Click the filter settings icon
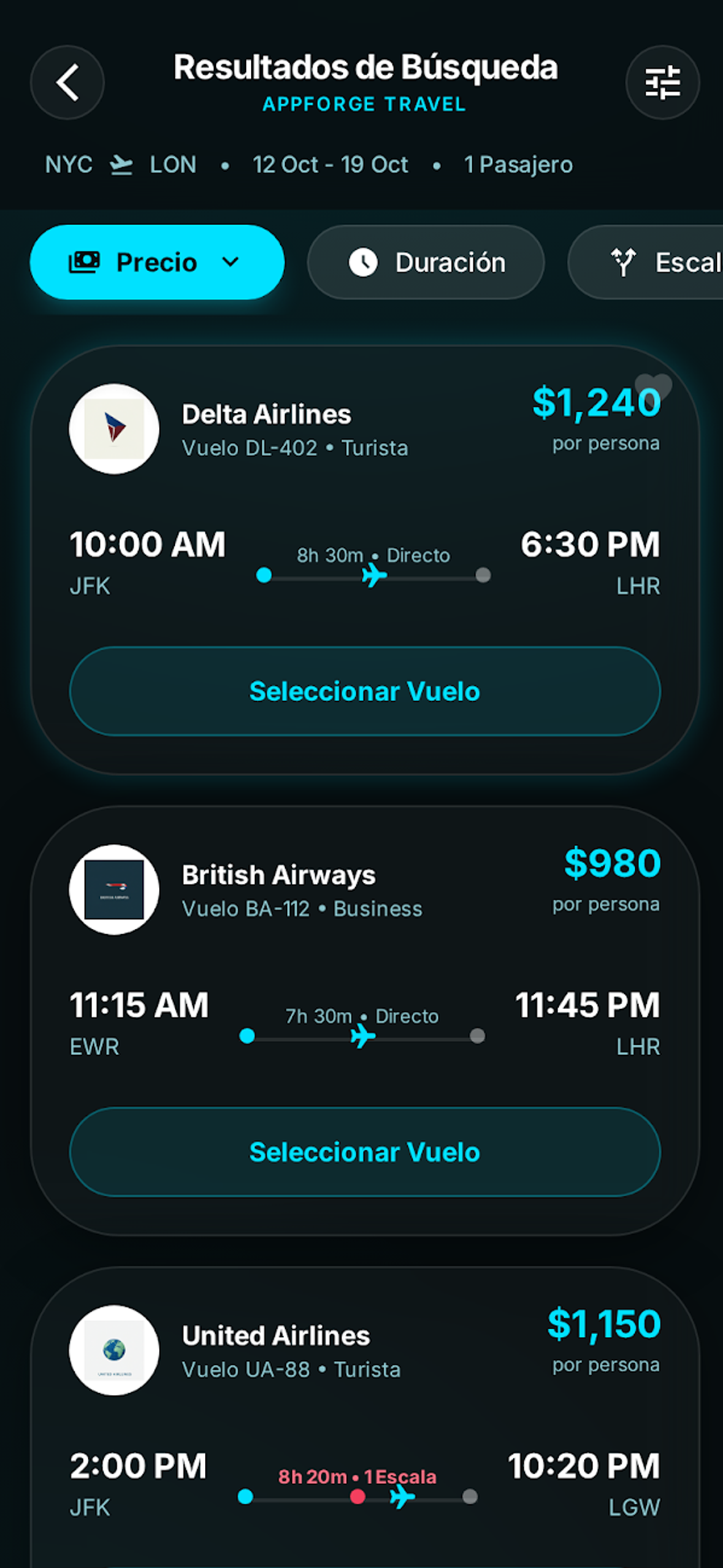Viewport: 723px width, 1568px height. pyautogui.click(x=662, y=82)
